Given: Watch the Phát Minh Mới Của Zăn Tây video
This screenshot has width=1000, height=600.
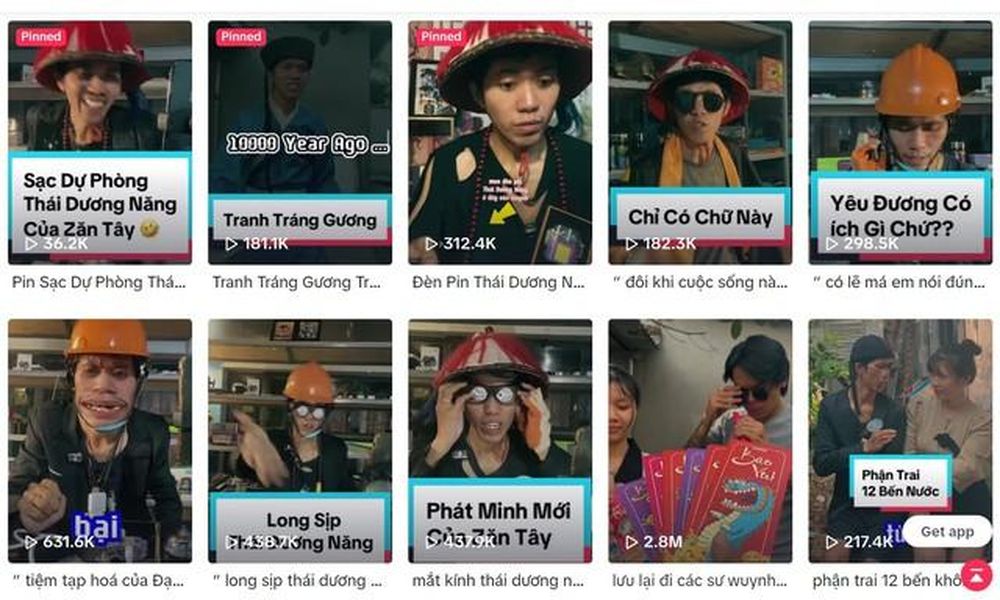Looking at the screenshot, I should tap(500, 440).
